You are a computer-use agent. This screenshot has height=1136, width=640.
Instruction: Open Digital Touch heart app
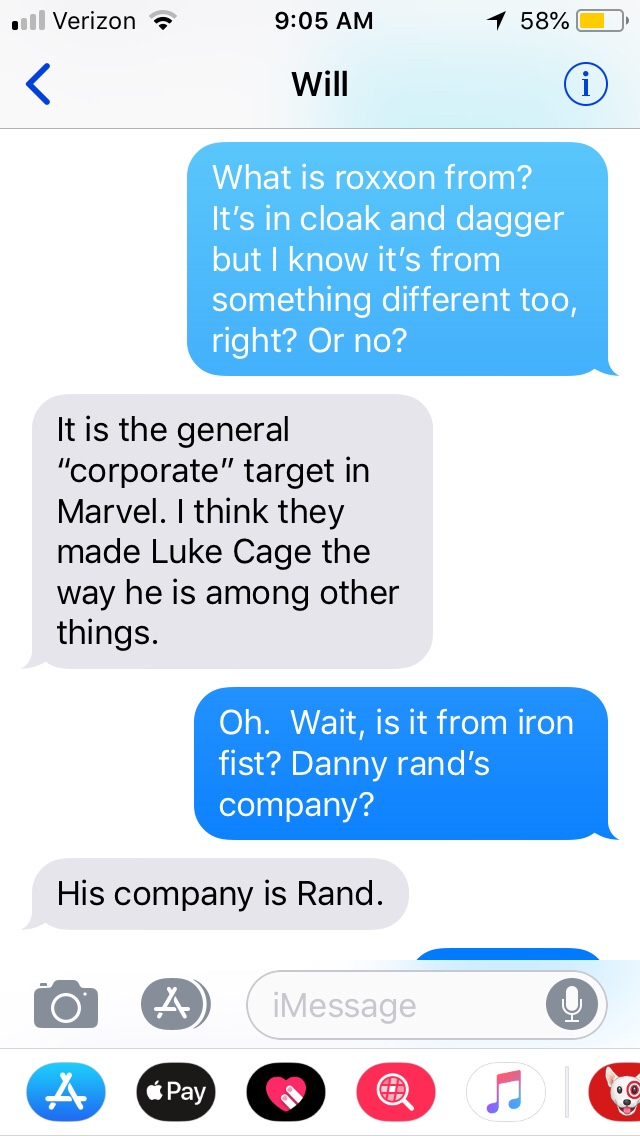pyautogui.click(x=285, y=1092)
